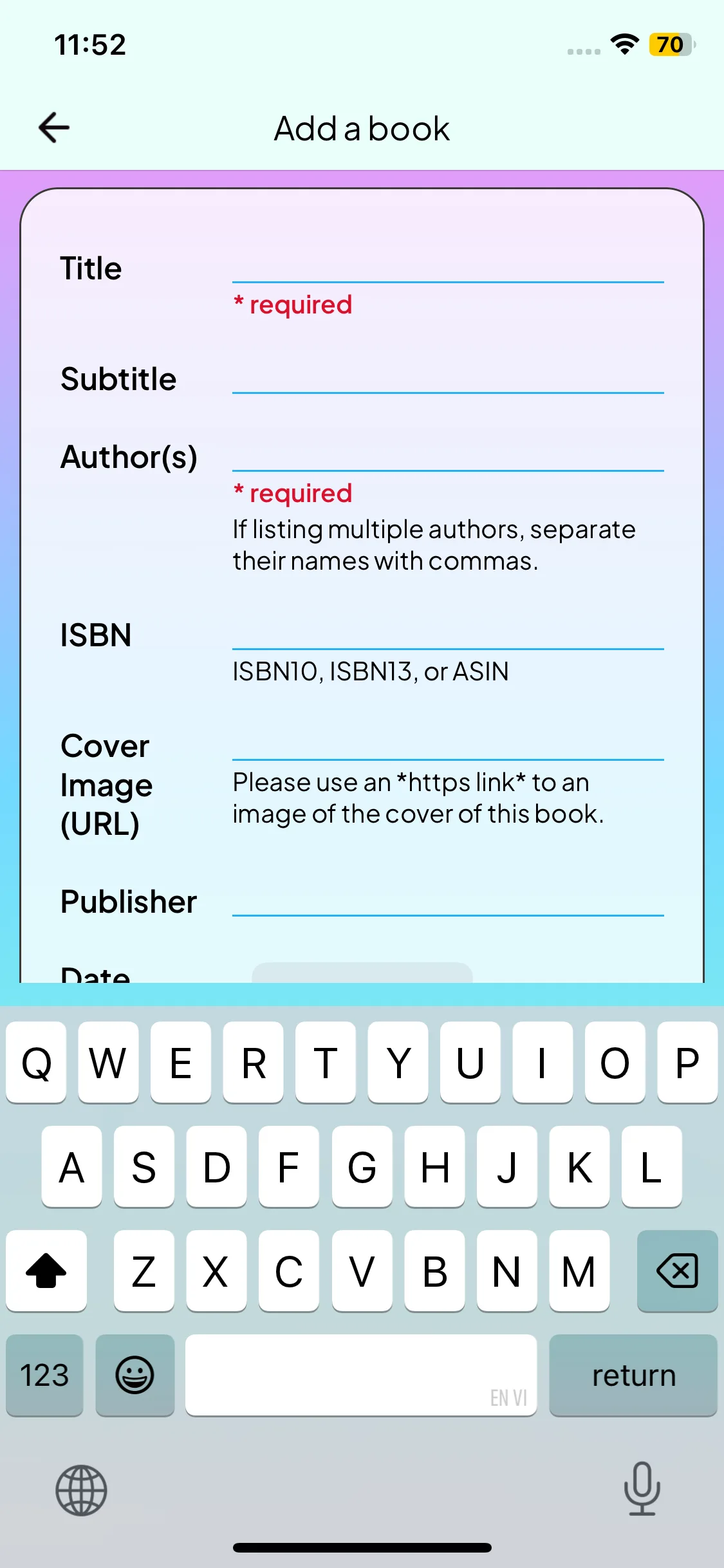Screen dimensions: 724x1568
Task: Tap the keyboard's dictation microphone
Action: 642,1489
